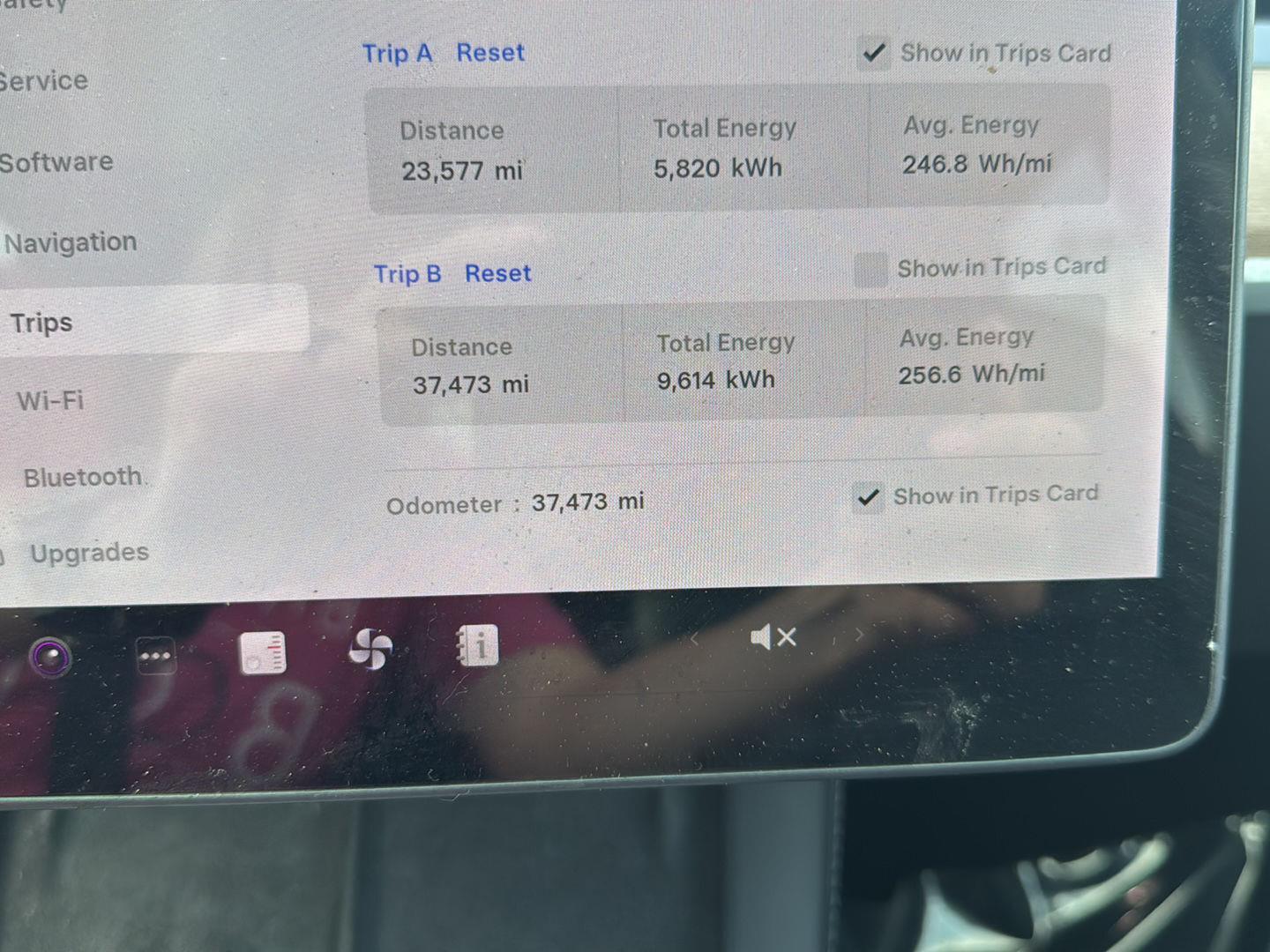Viewport: 1270px width, 952px height.
Task: Open Wi-Fi settings
Action: (50, 401)
